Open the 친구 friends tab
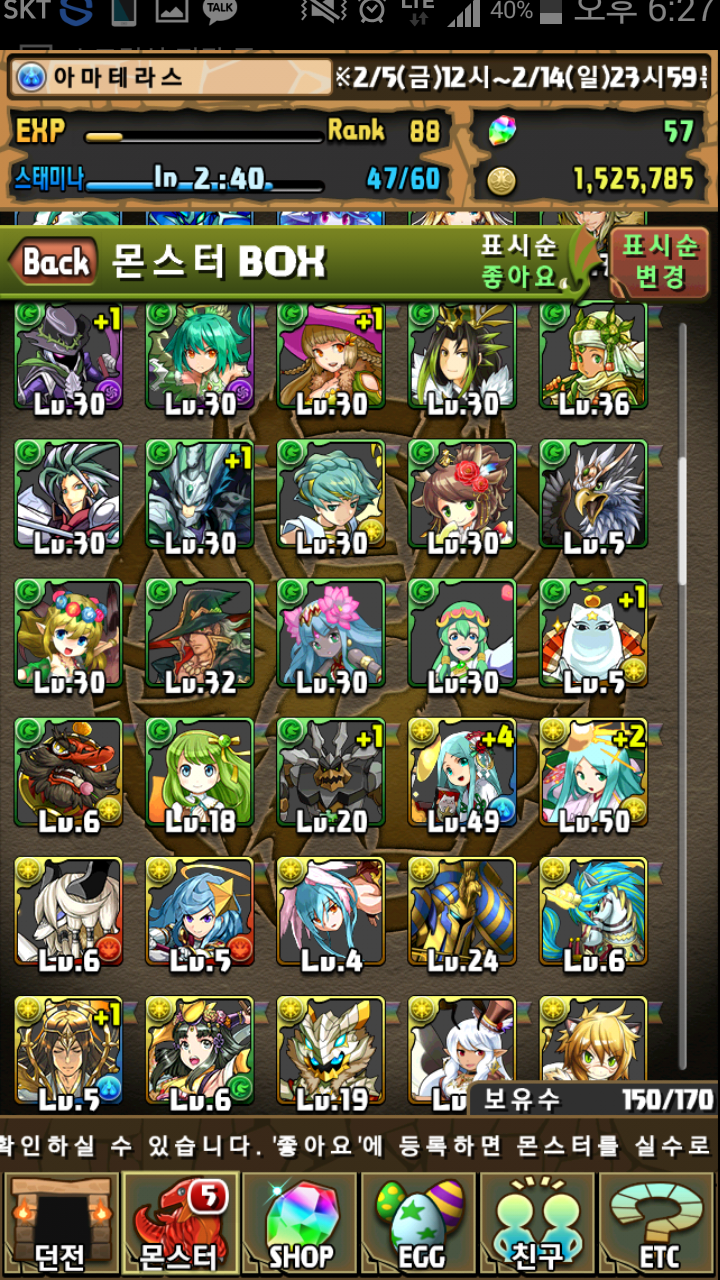Viewport: 720px width, 1280px height. pos(539,1224)
